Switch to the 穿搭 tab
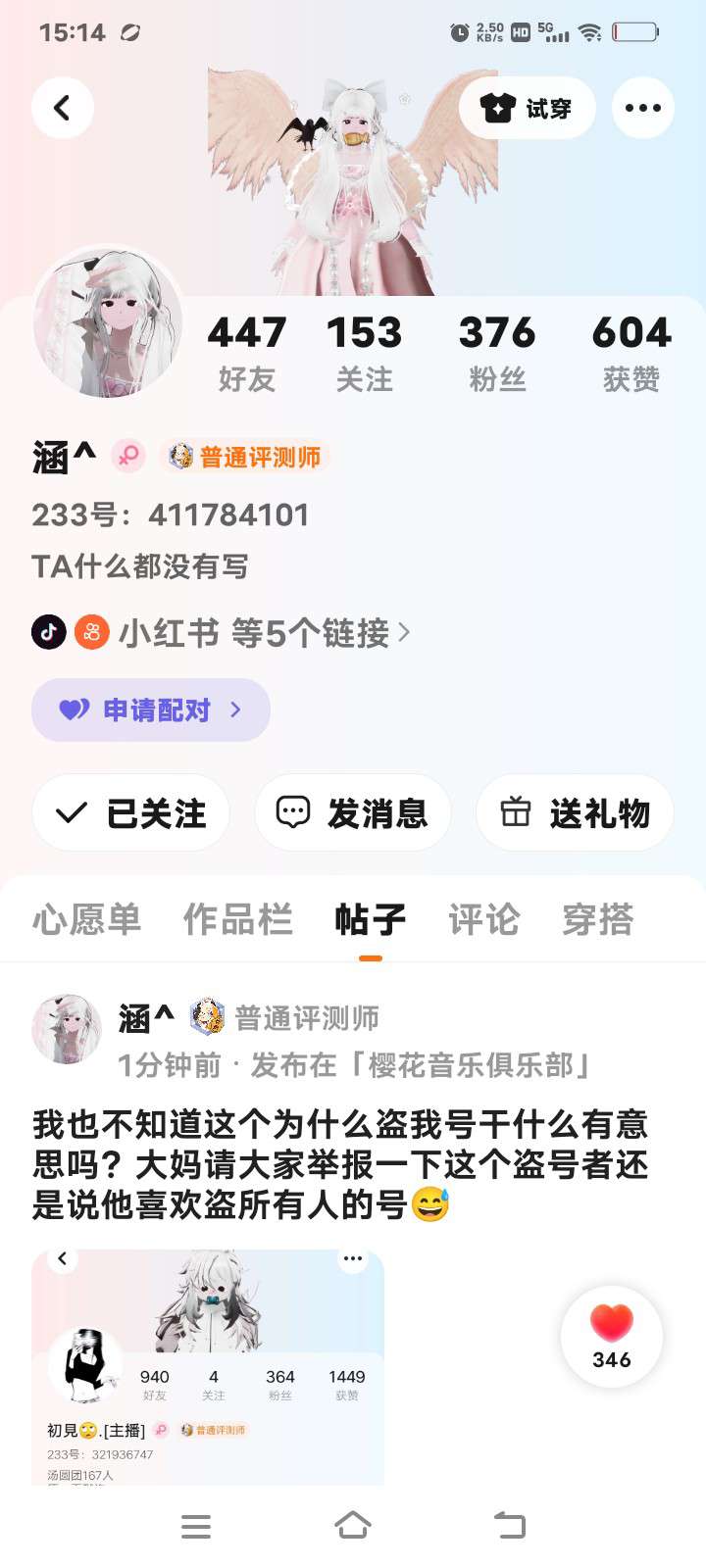 click(x=597, y=919)
